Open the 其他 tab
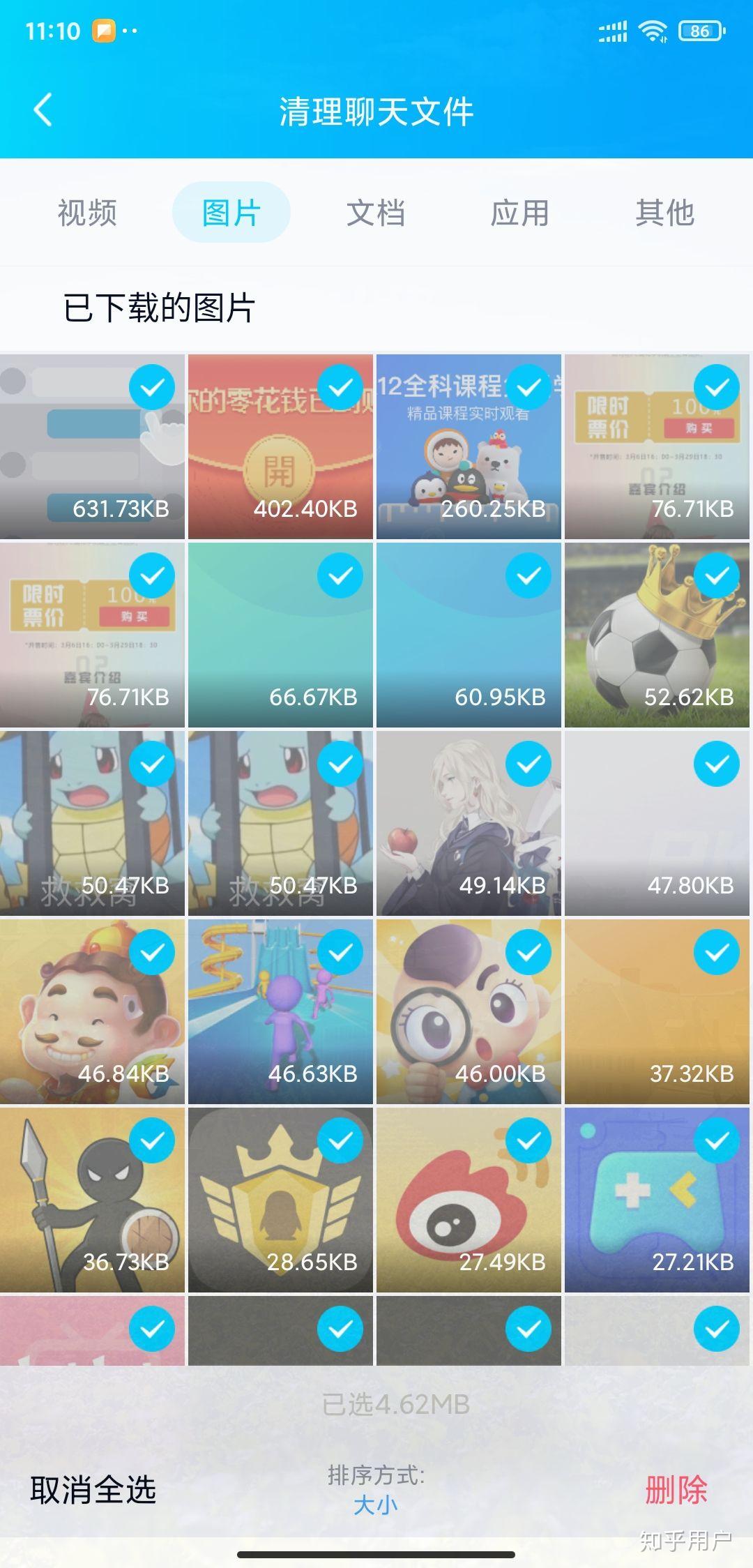 (664, 212)
